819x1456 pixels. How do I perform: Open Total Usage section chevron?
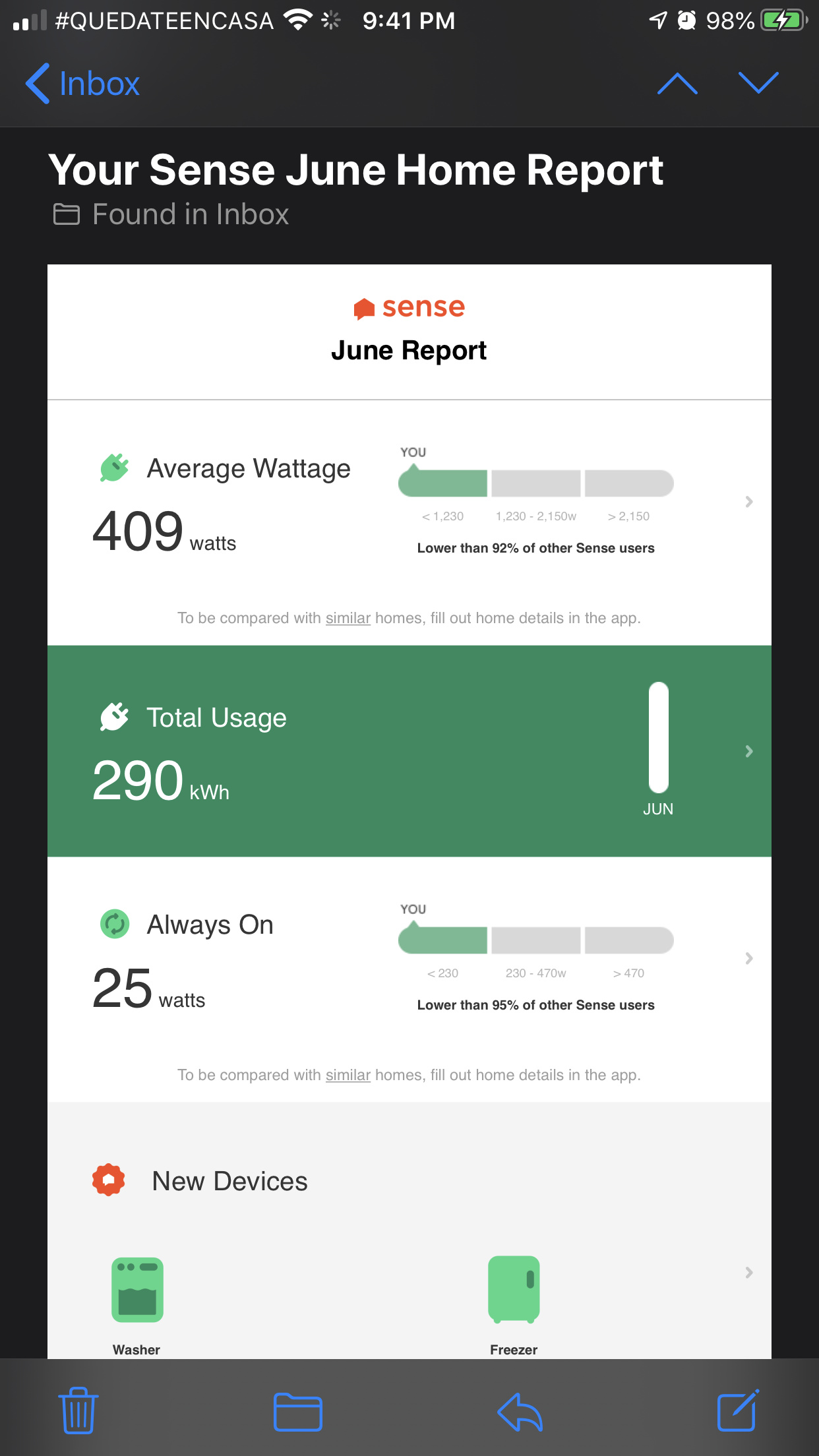(749, 751)
